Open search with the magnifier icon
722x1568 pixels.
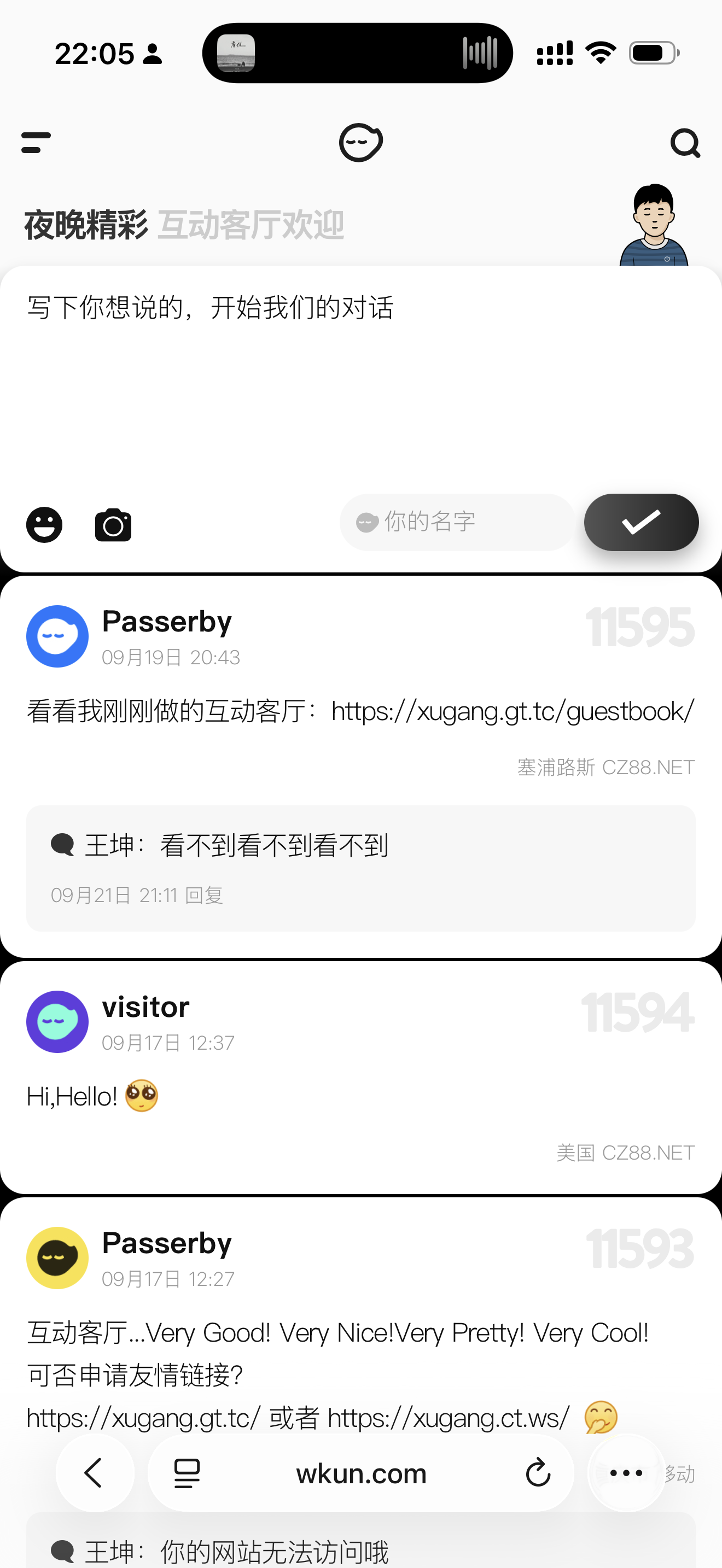pyautogui.click(x=685, y=143)
